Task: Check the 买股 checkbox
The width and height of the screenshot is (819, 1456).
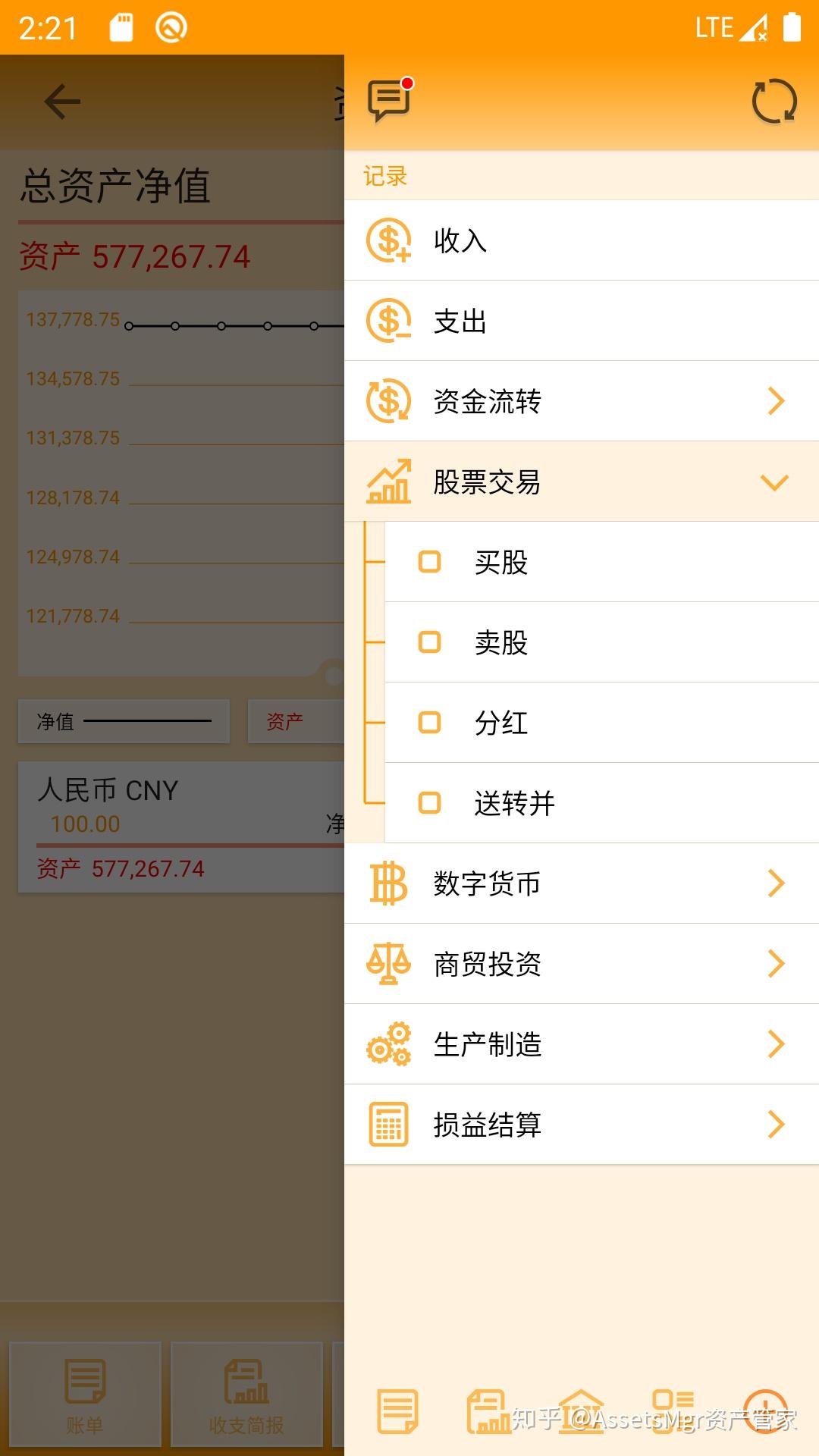Action: (x=430, y=562)
